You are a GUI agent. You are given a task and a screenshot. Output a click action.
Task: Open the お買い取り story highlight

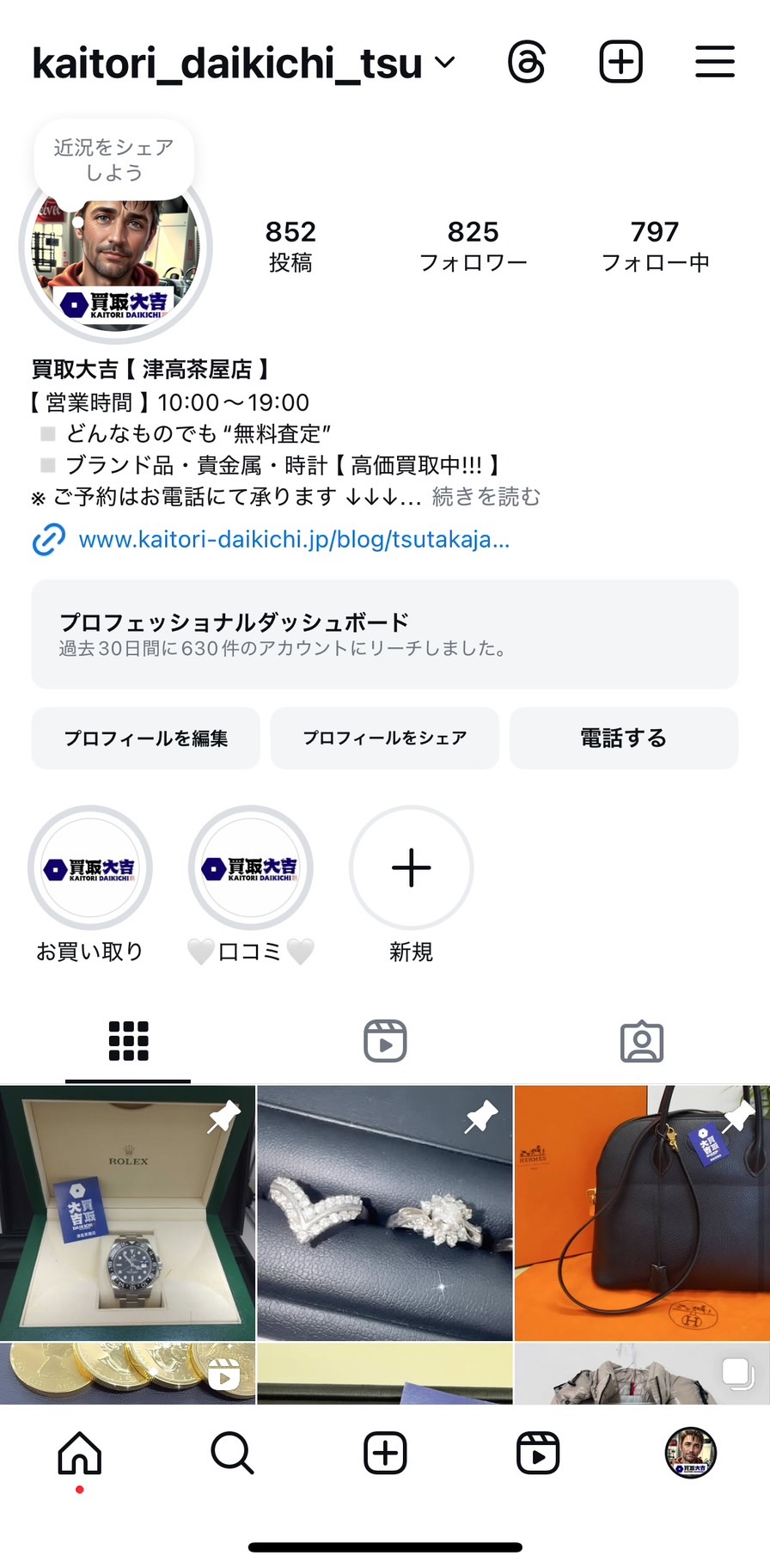(90, 868)
